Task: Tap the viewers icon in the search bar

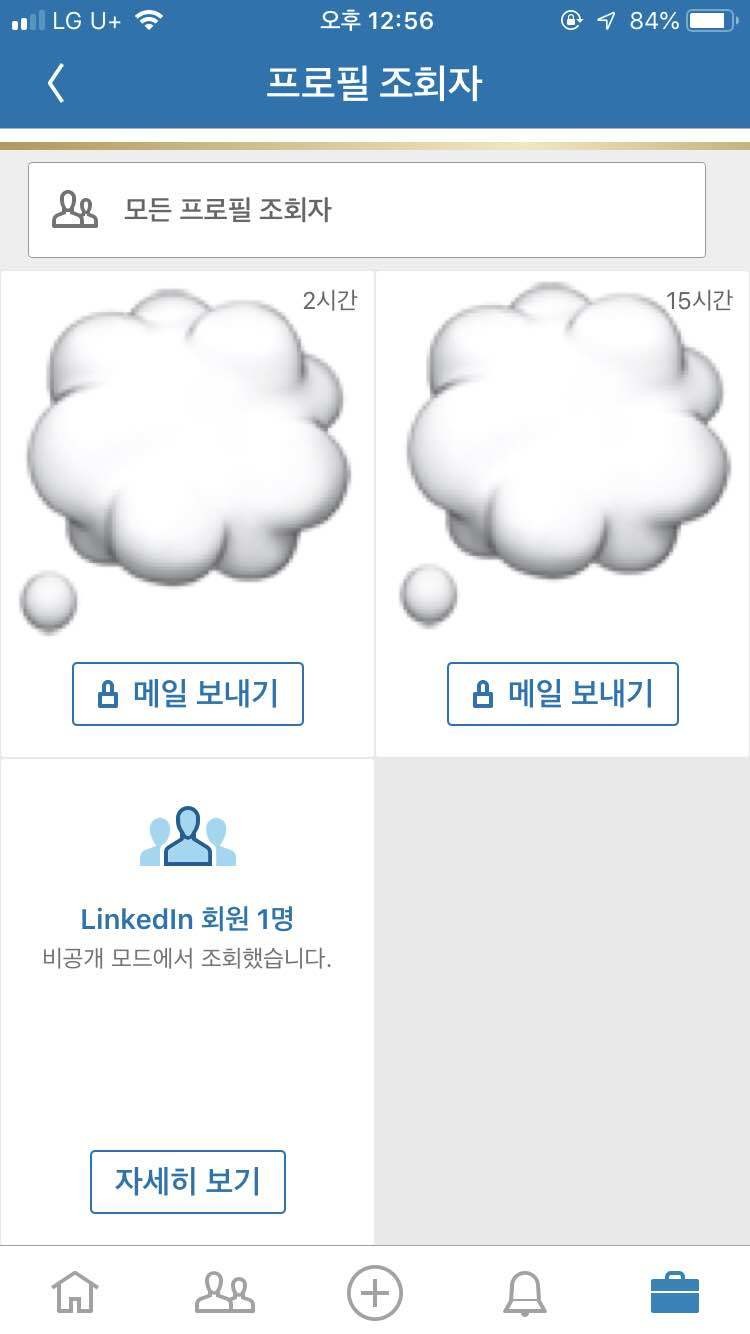Action: click(74, 209)
